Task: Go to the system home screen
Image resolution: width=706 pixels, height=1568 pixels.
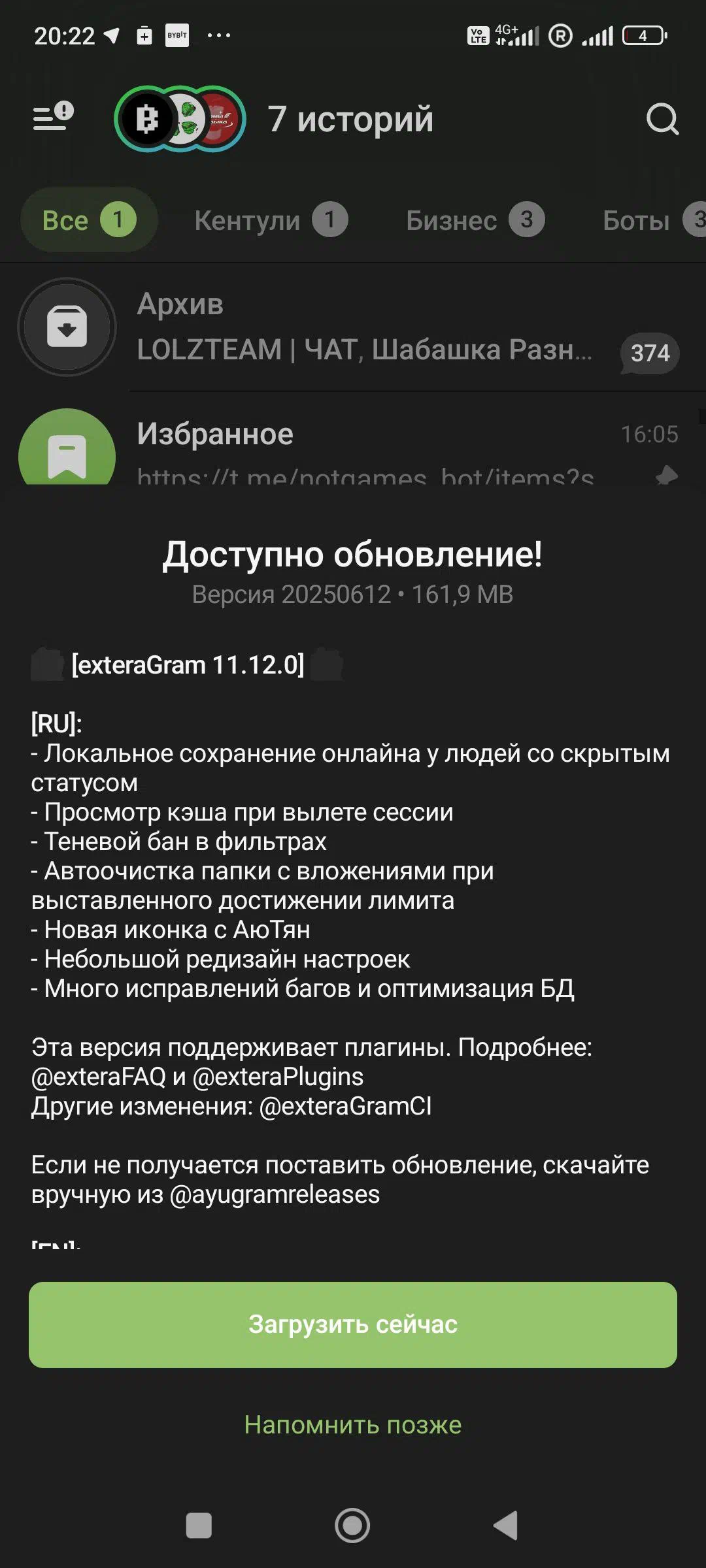Action: click(x=352, y=1526)
